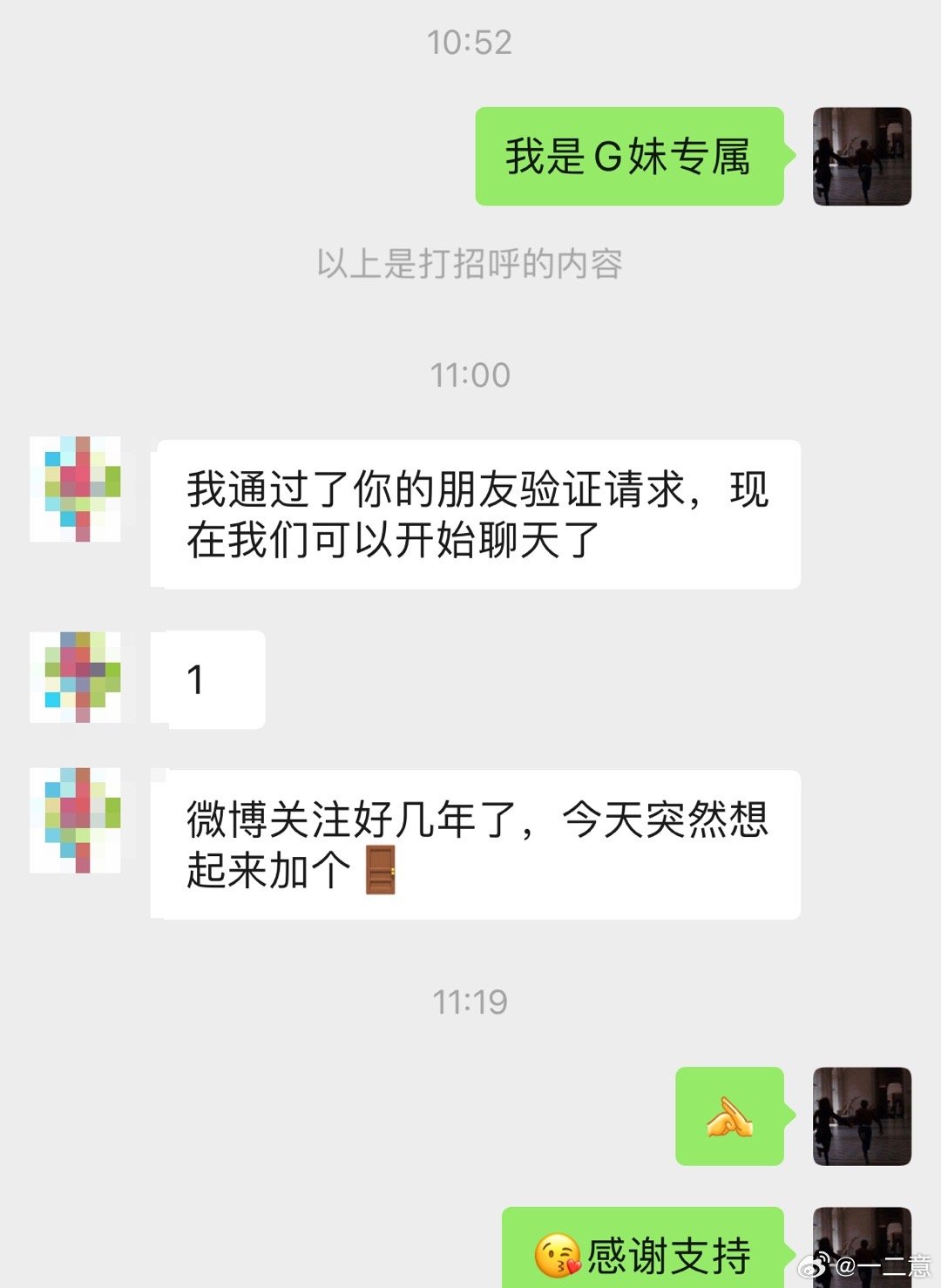The width and height of the screenshot is (941, 1288).
Task: Open contact avatar beside "我通过了你的朋友验证请求" message
Action: click(76, 489)
